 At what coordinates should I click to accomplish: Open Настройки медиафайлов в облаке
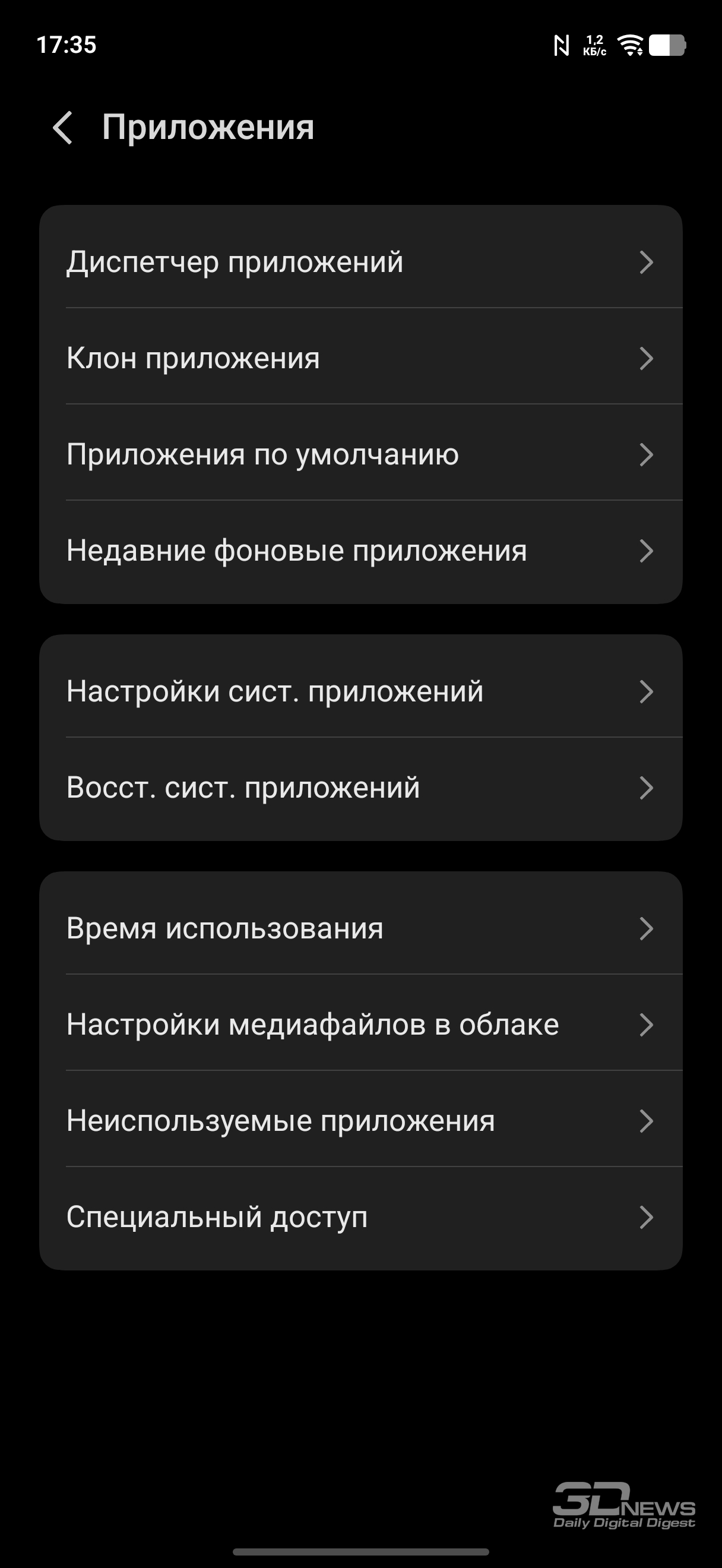coord(360,1025)
